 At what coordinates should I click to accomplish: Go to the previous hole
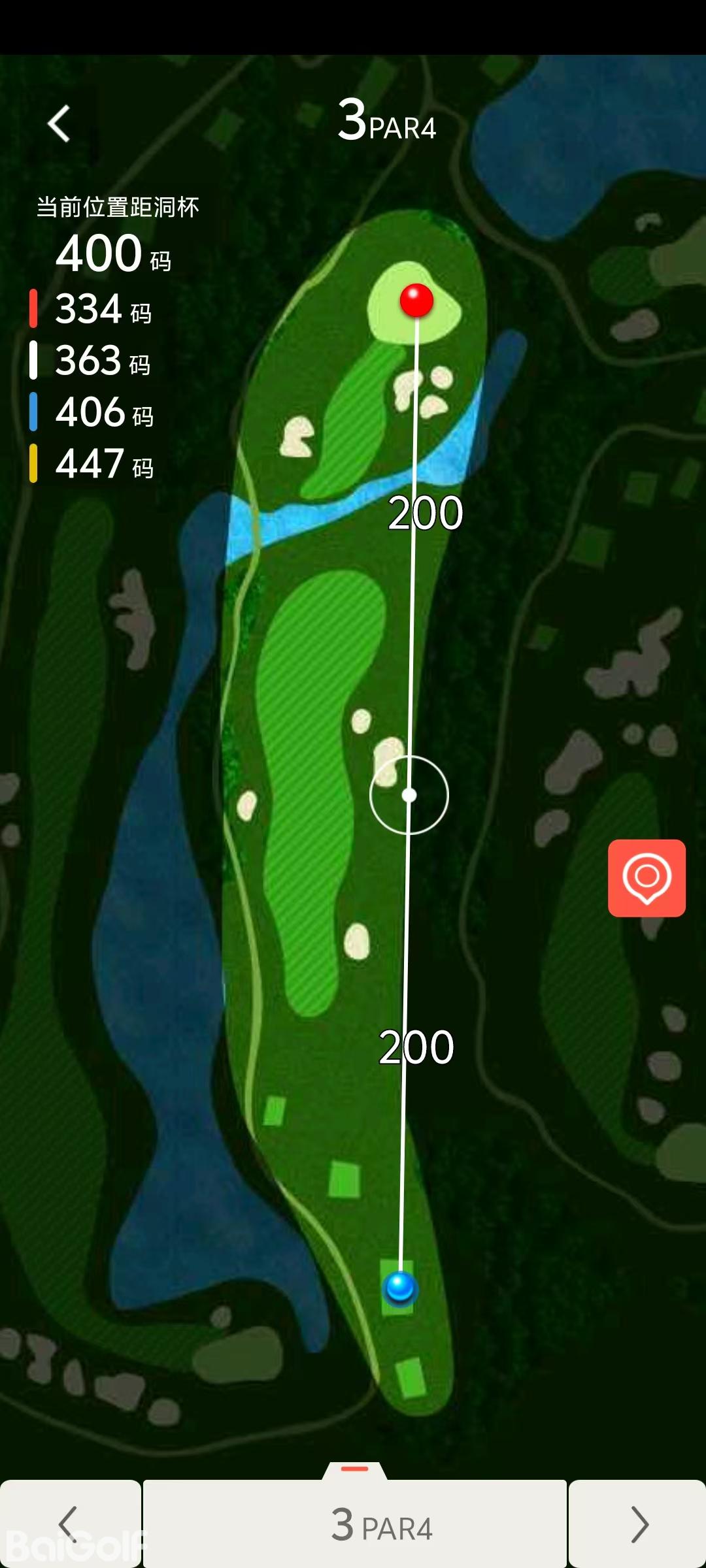pos(69,1524)
